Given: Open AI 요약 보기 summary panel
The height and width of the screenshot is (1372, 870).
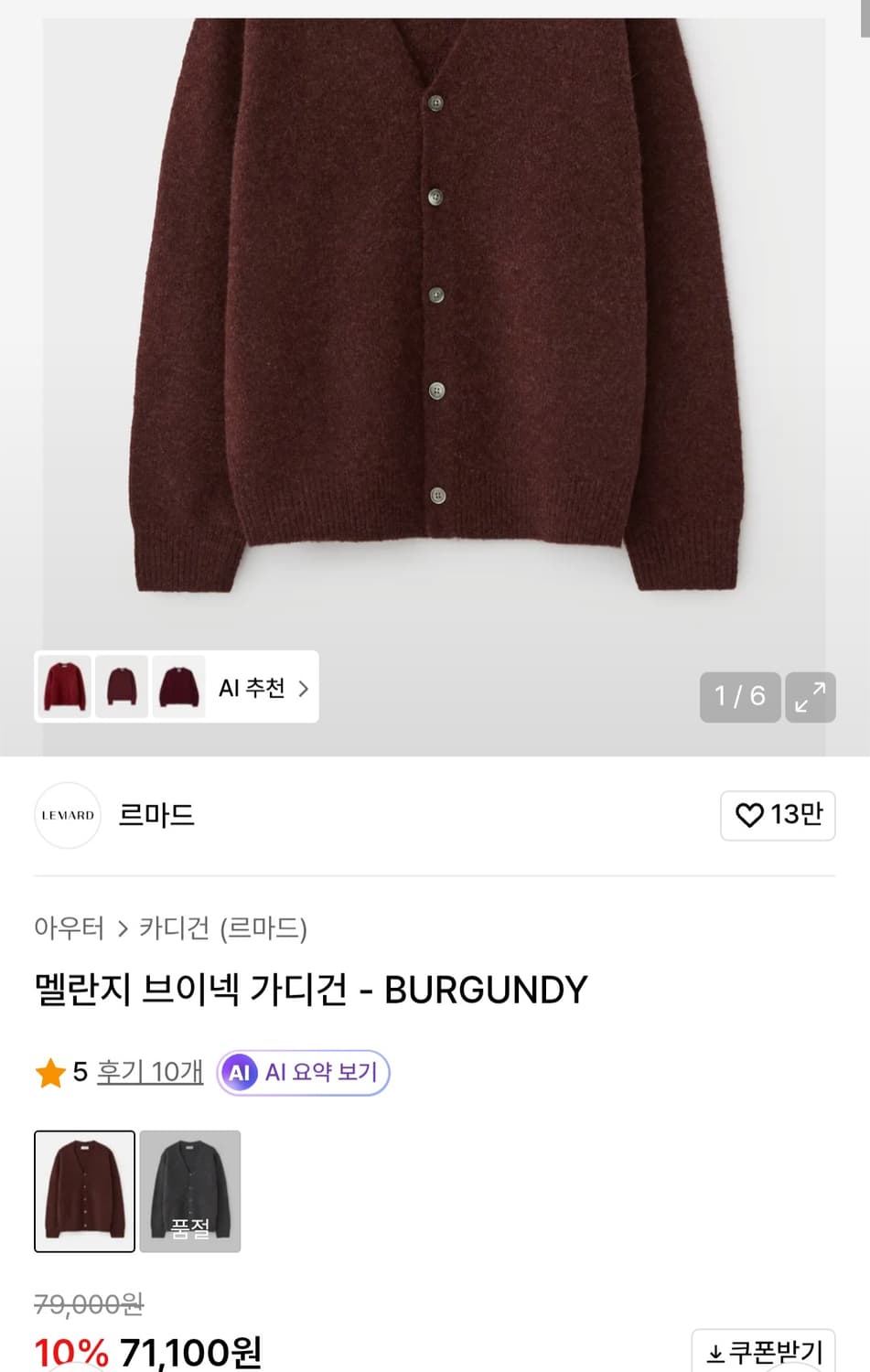Looking at the screenshot, I should coord(303,1073).
